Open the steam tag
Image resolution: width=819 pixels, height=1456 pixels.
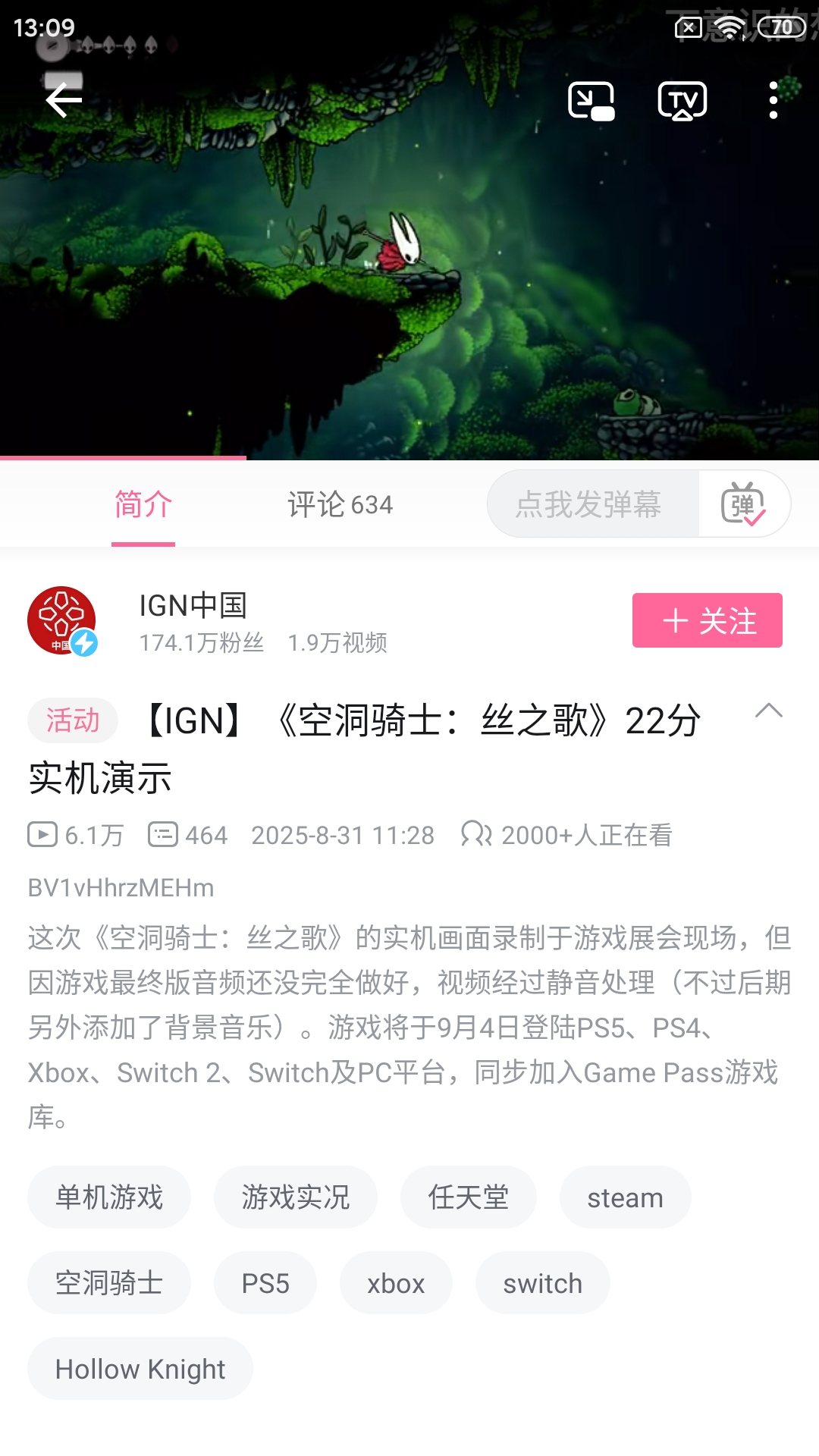point(625,1197)
